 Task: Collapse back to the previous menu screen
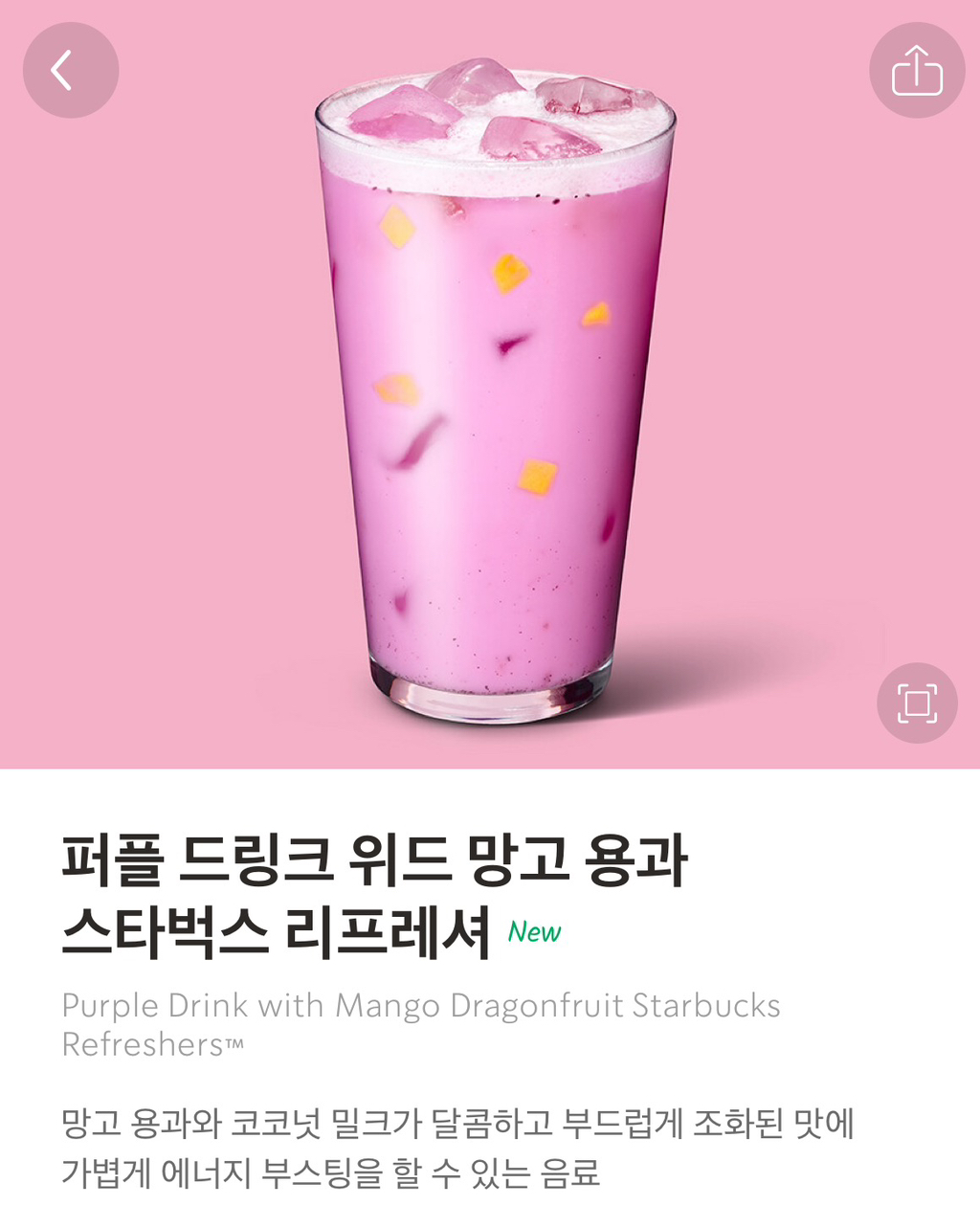(69, 69)
